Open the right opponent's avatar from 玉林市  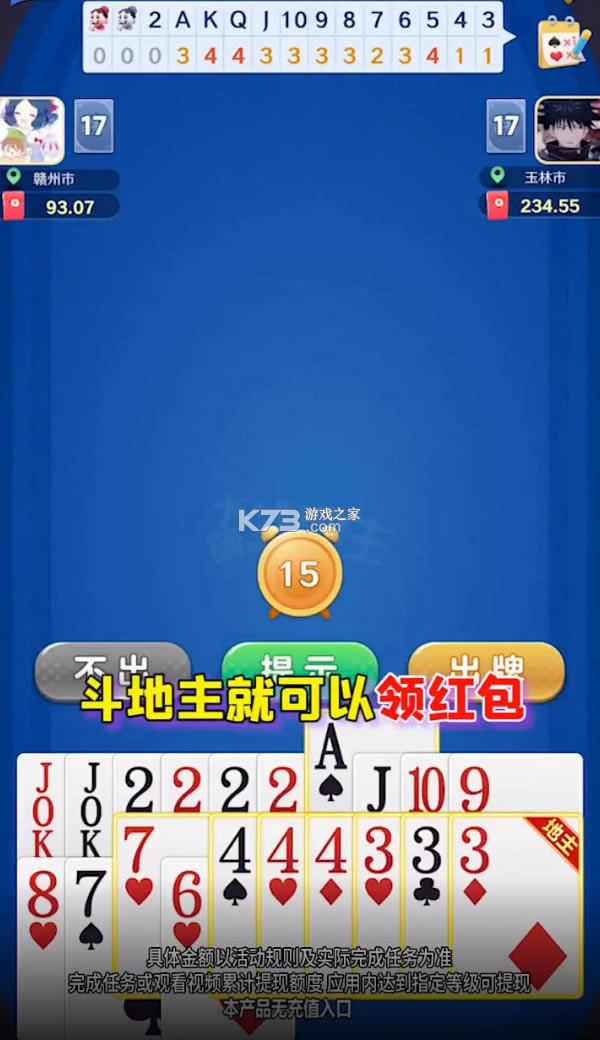(x=567, y=130)
